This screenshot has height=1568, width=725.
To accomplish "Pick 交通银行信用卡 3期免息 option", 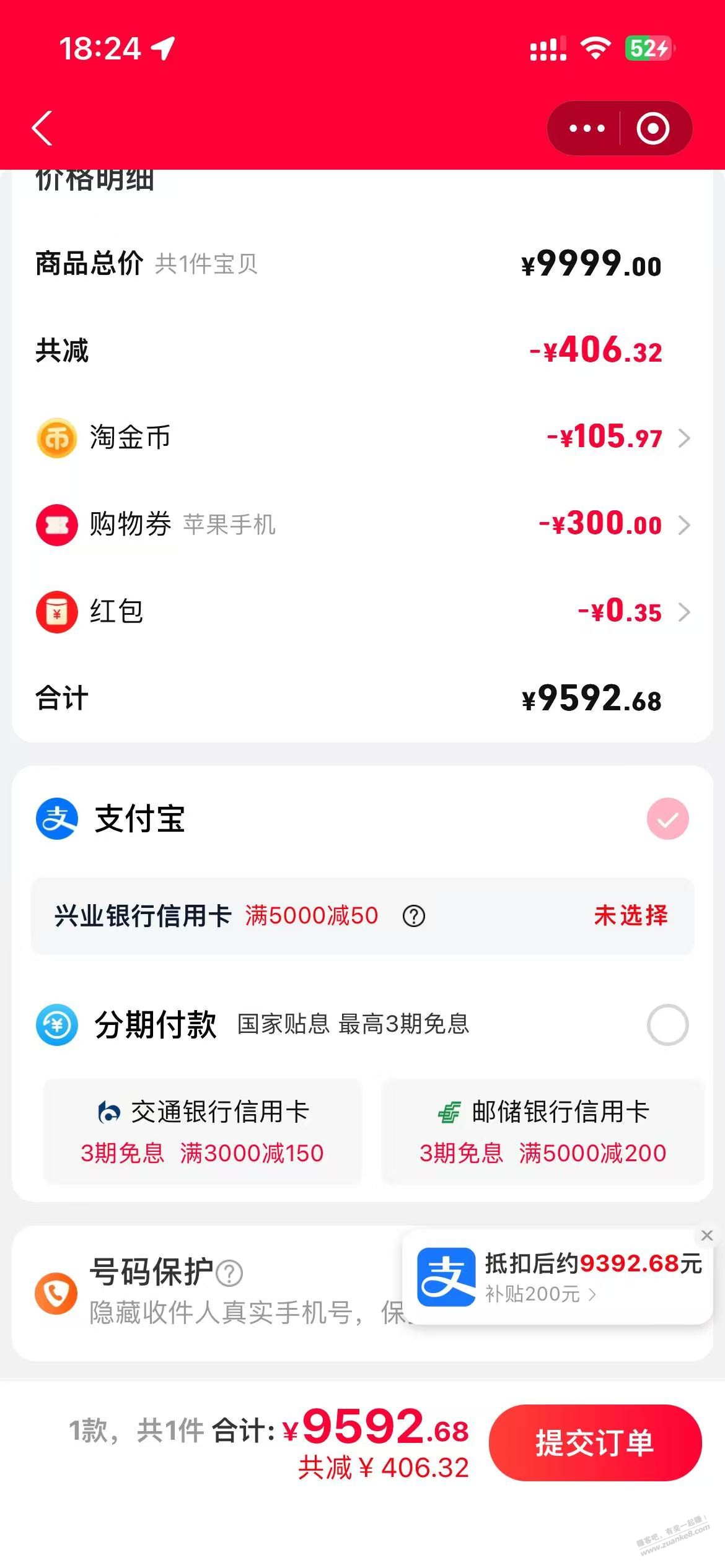I will 203,1131.
